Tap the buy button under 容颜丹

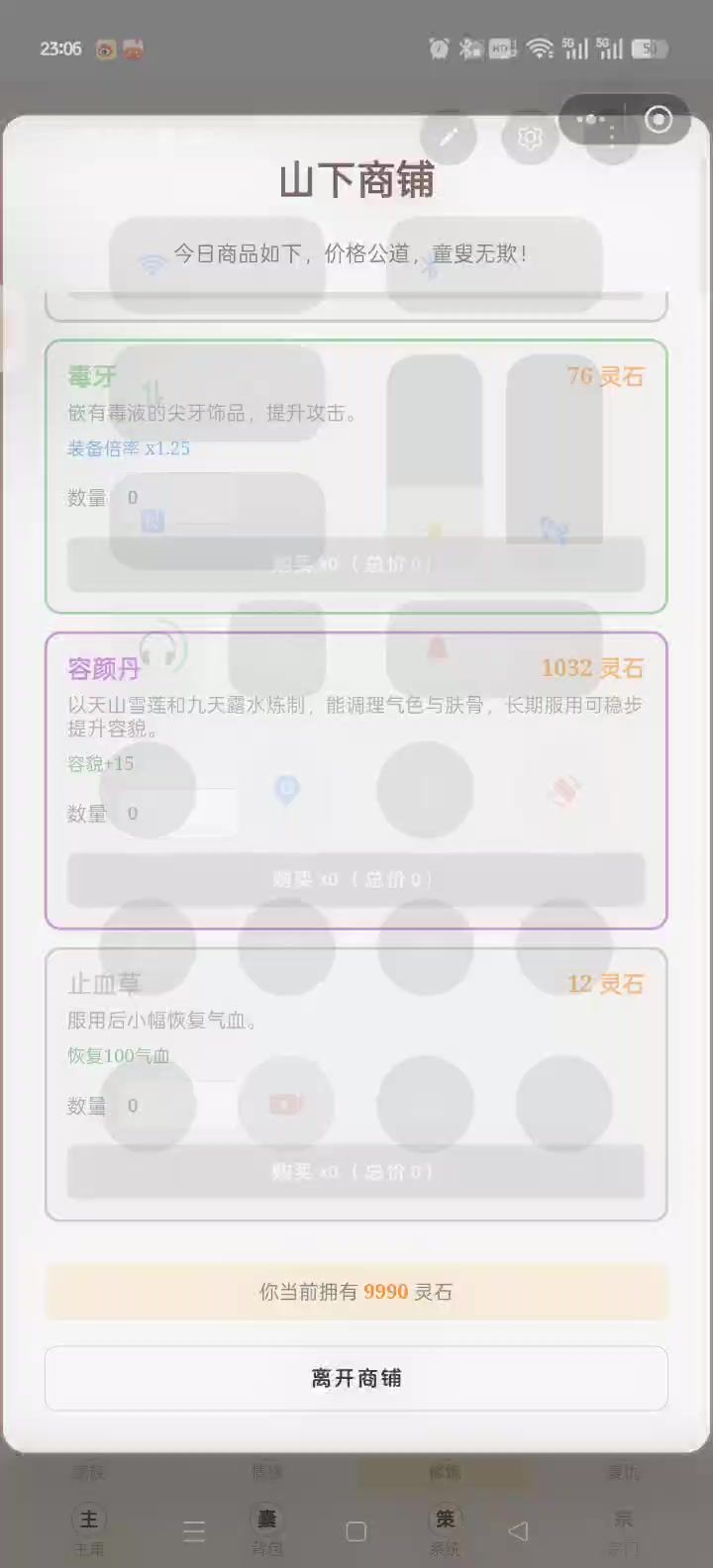(356, 879)
